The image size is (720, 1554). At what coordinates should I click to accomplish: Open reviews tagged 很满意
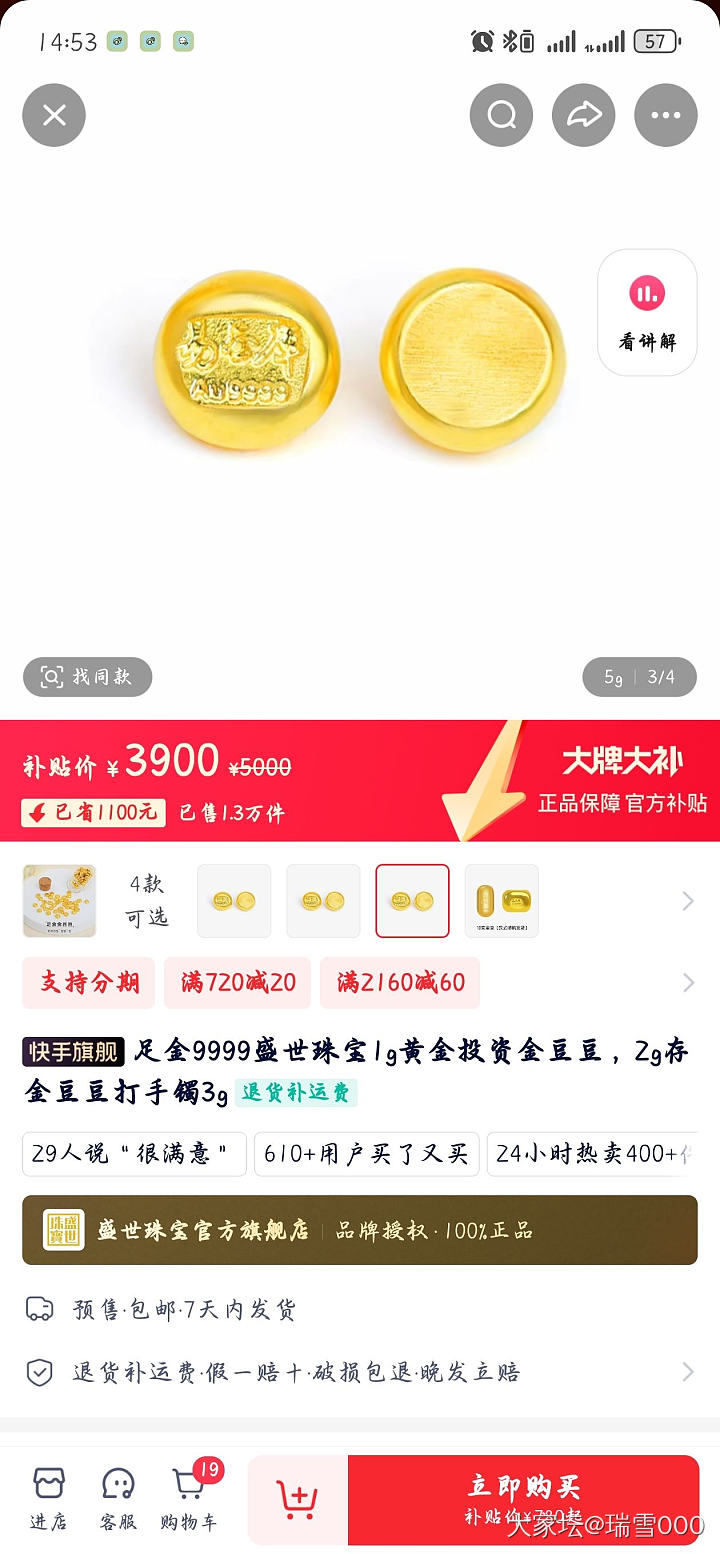coord(134,1154)
